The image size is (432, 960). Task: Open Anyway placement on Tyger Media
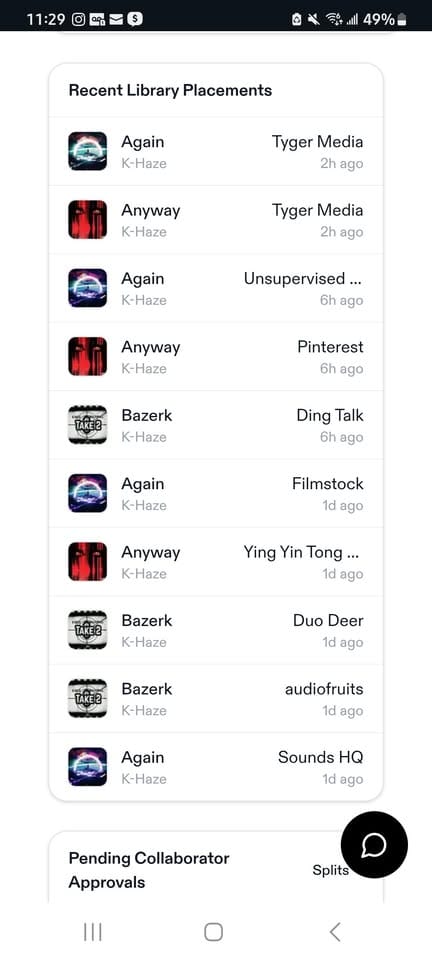(216, 220)
